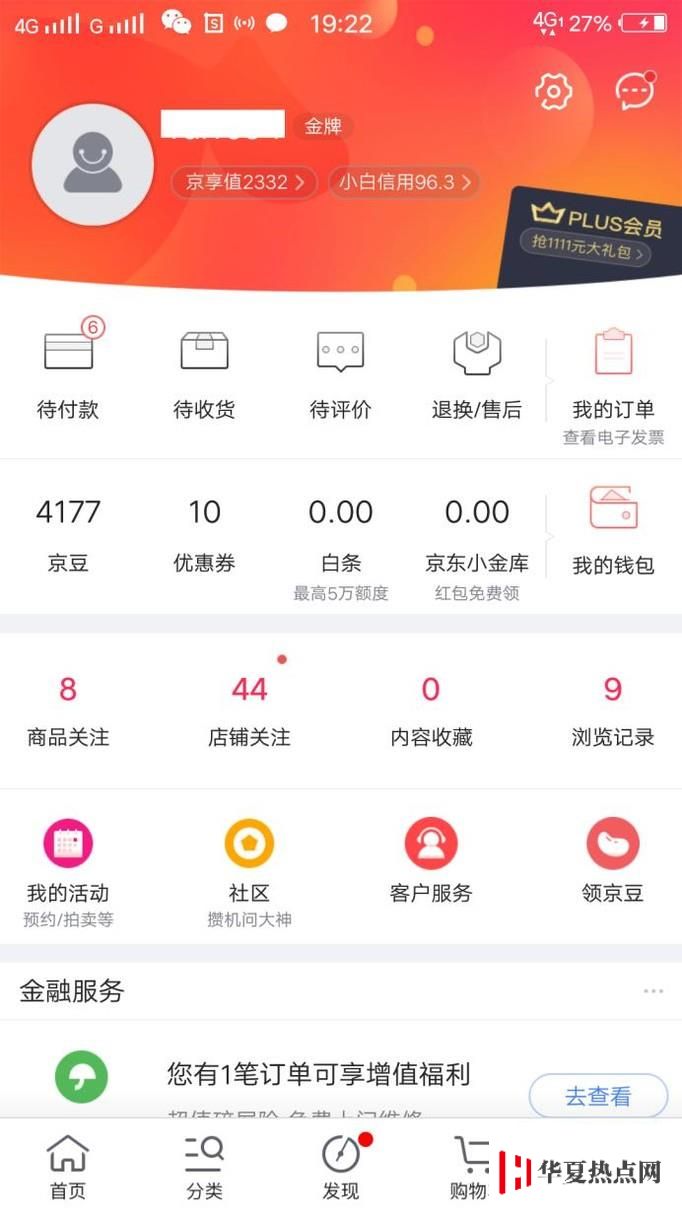This screenshot has width=682, height=1212.
Task: Switch to the 首页 tab
Action: coord(68,1168)
